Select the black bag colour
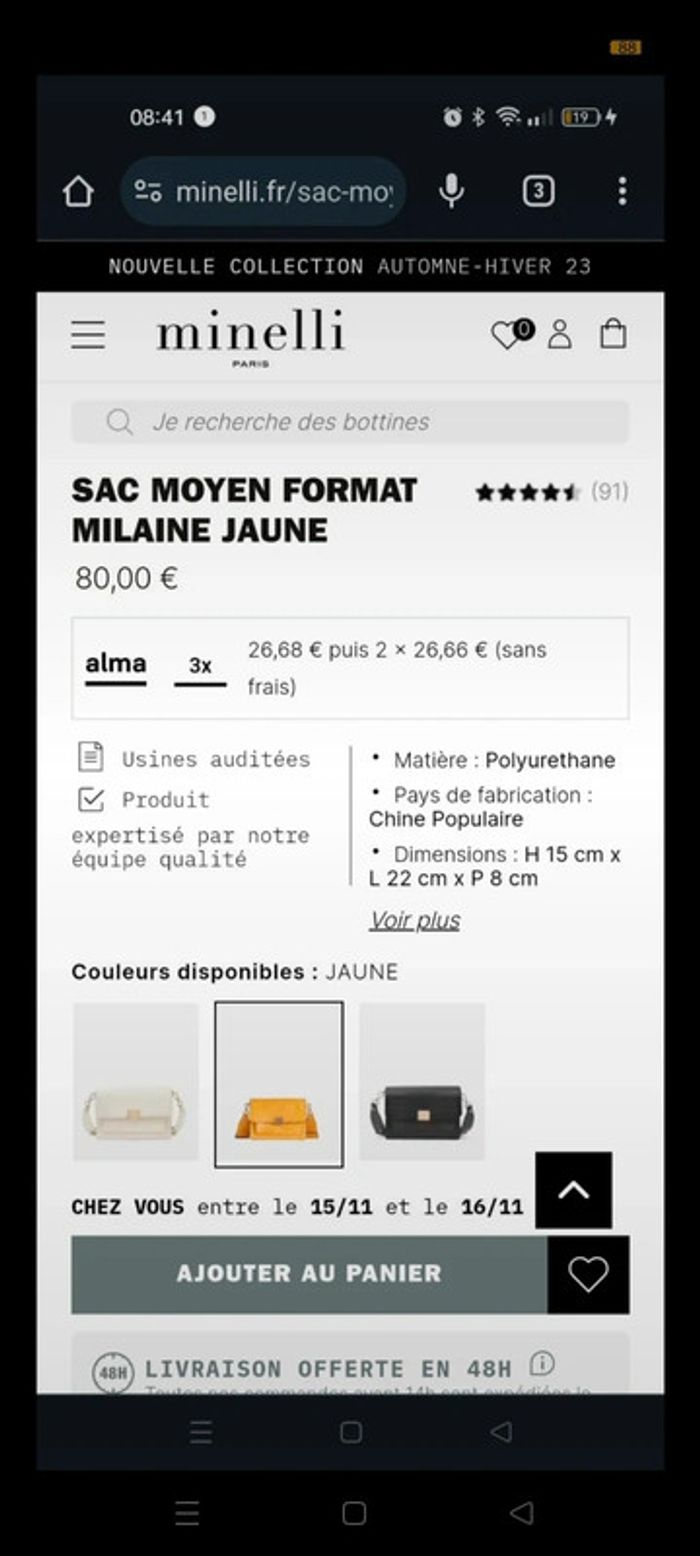Image resolution: width=700 pixels, height=1556 pixels. 422,1083
